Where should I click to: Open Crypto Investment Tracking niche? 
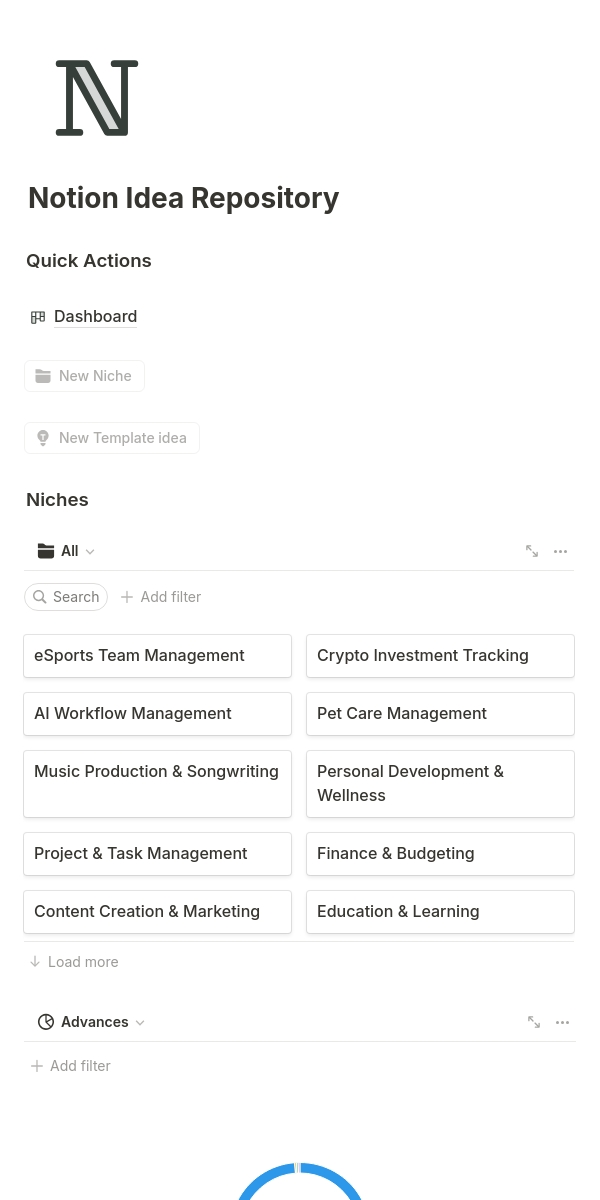point(440,656)
